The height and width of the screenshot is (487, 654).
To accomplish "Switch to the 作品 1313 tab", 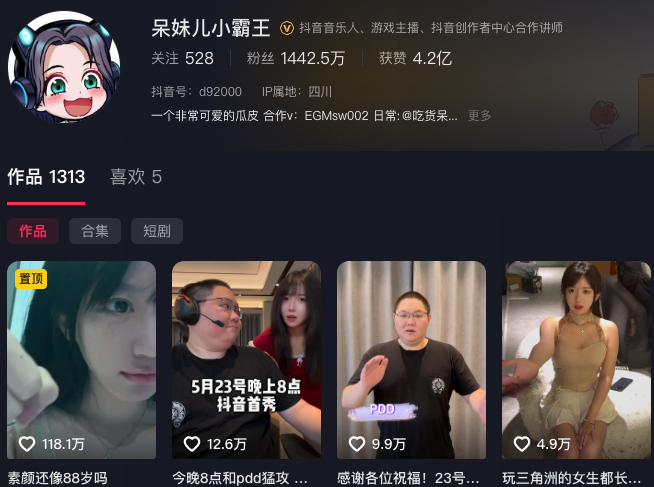I will 46,177.
